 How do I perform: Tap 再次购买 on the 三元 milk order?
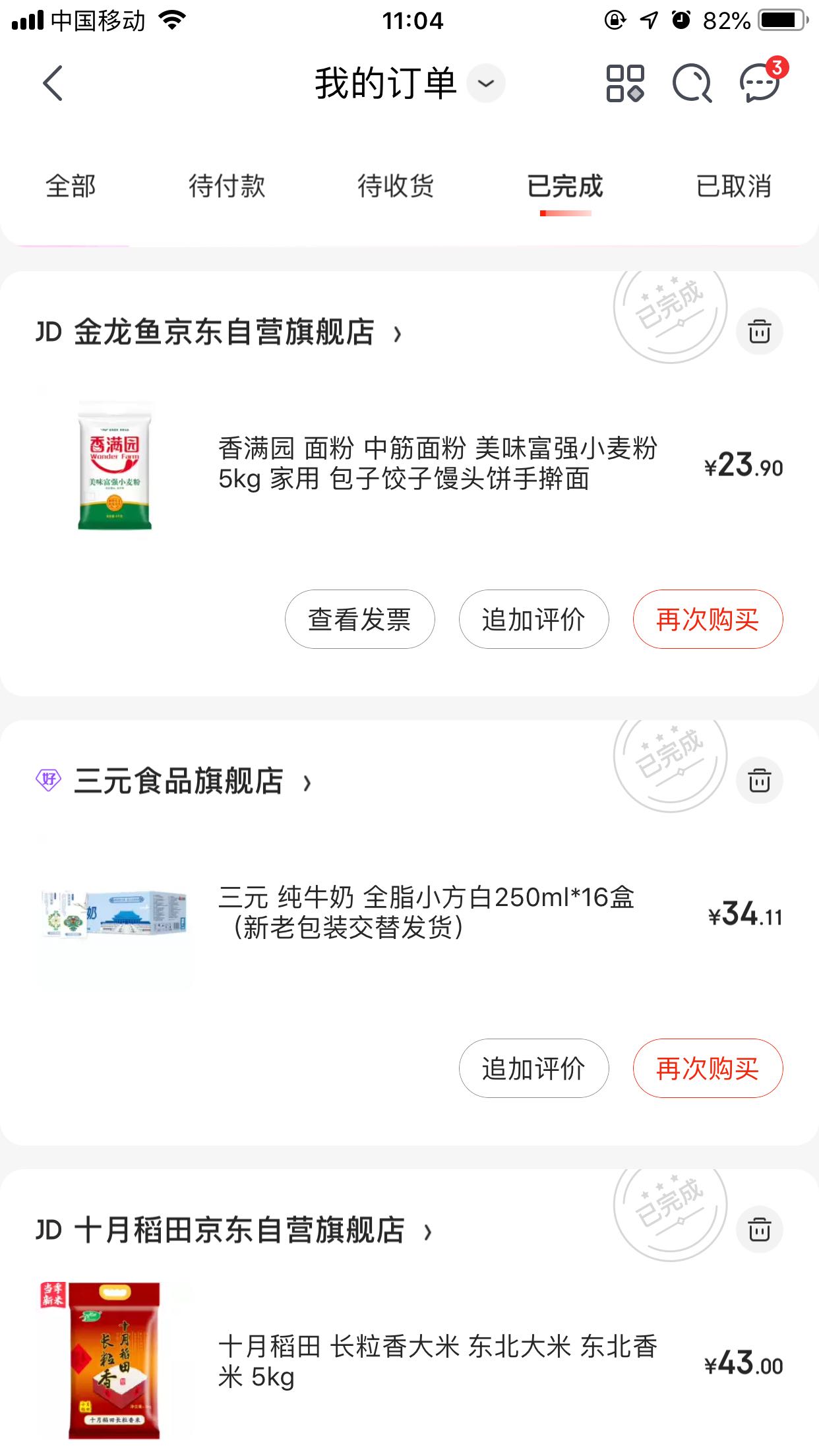point(708,1068)
